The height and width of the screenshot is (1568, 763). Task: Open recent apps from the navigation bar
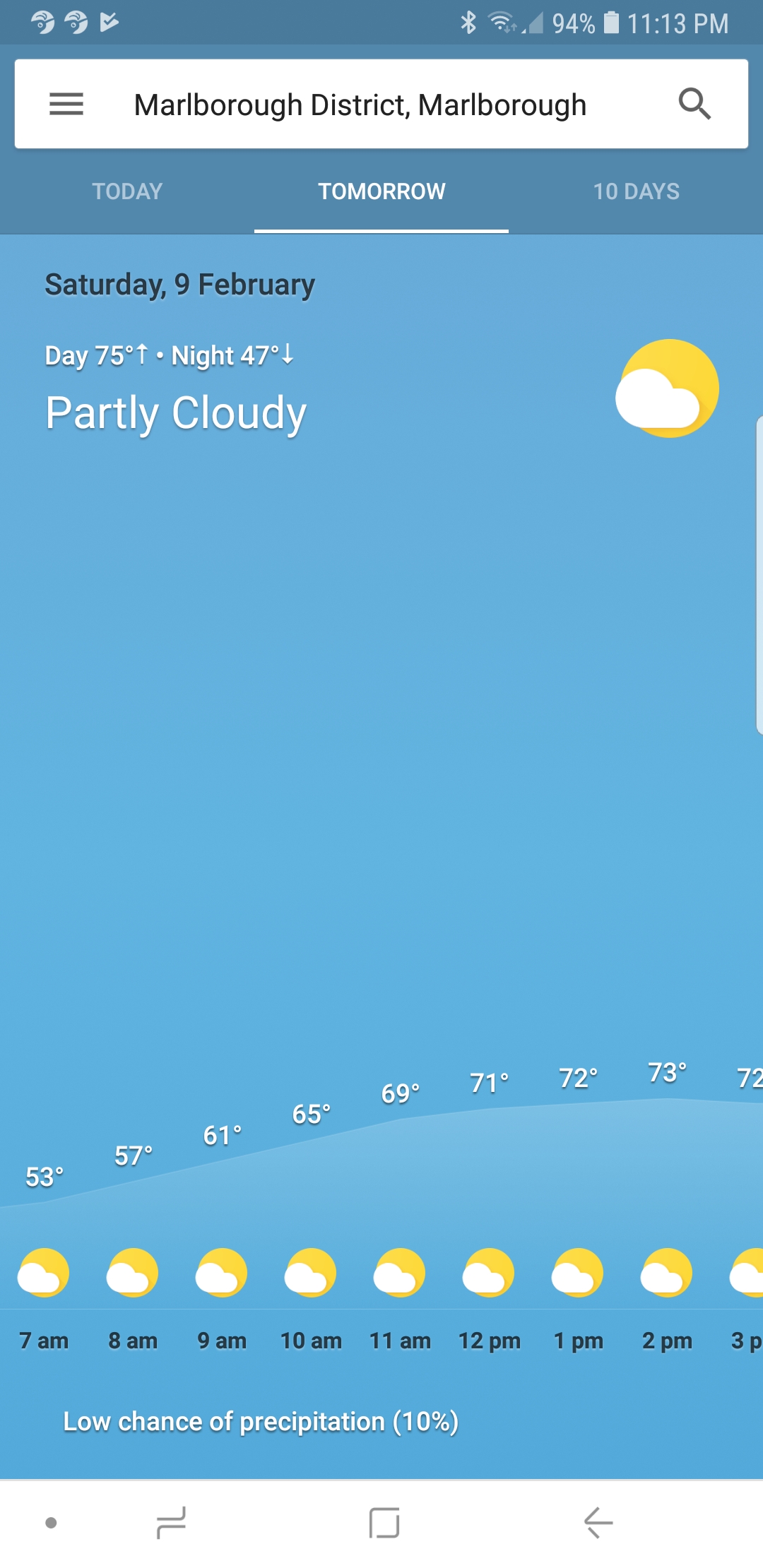171,1523
